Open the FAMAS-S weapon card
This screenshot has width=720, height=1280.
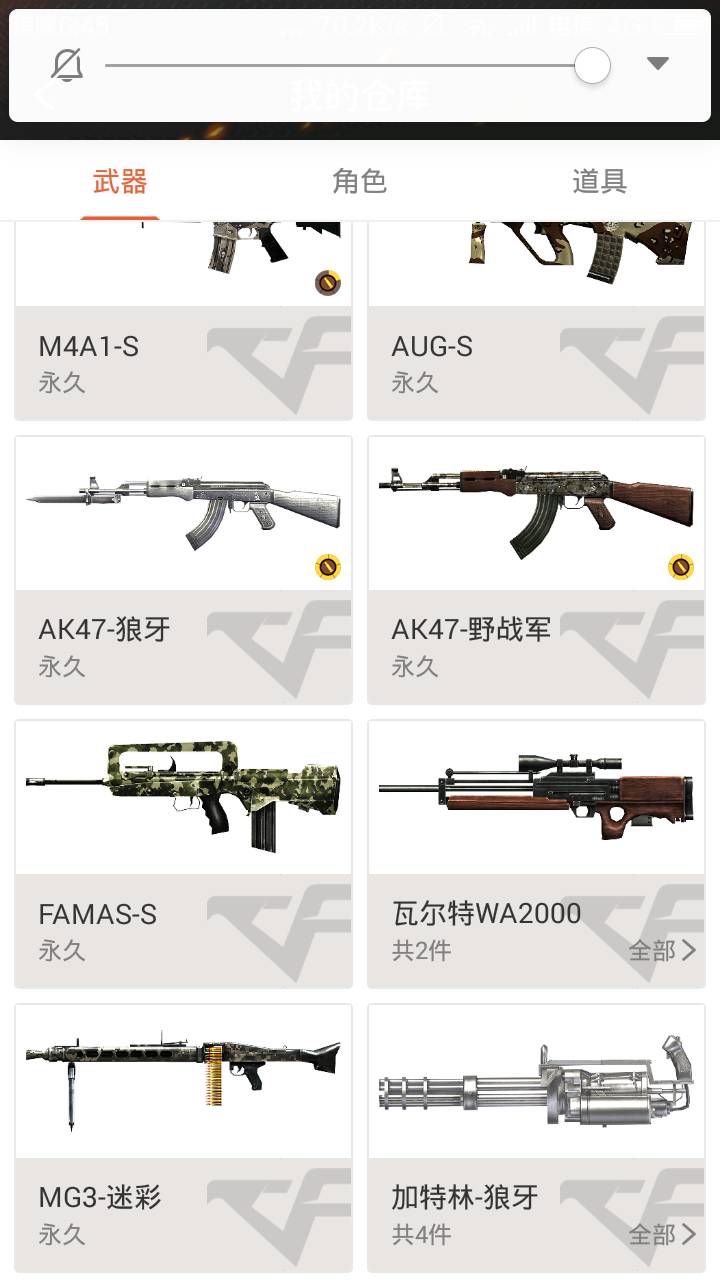[183, 853]
